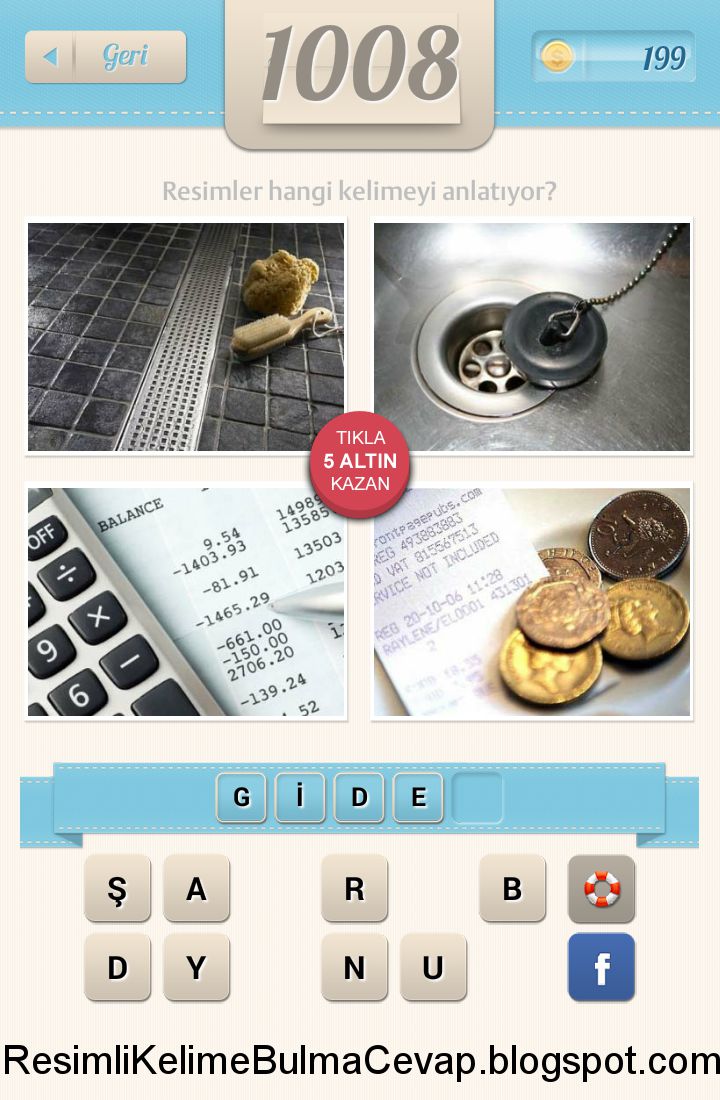Image resolution: width=720 pixels, height=1100 pixels.
Task: Remove the letter G from the answer
Action: click(241, 797)
